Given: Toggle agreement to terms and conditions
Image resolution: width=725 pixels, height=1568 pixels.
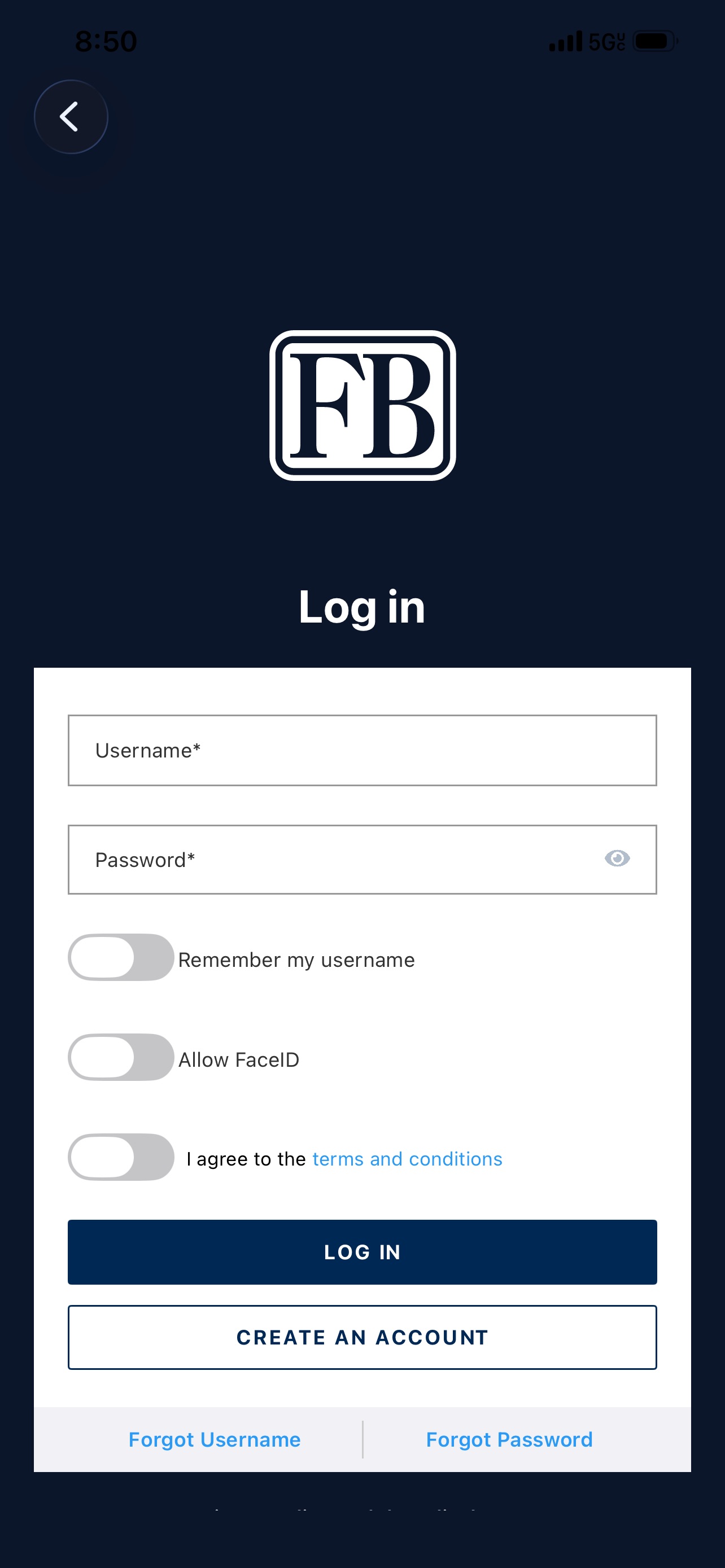Looking at the screenshot, I should pos(121,1157).
